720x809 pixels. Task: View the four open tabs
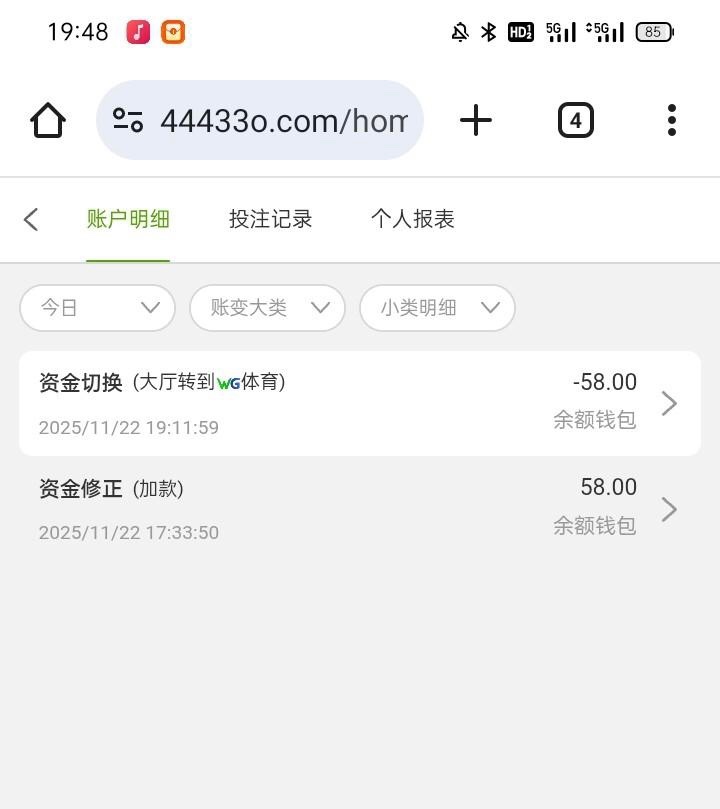click(x=575, y=121)
